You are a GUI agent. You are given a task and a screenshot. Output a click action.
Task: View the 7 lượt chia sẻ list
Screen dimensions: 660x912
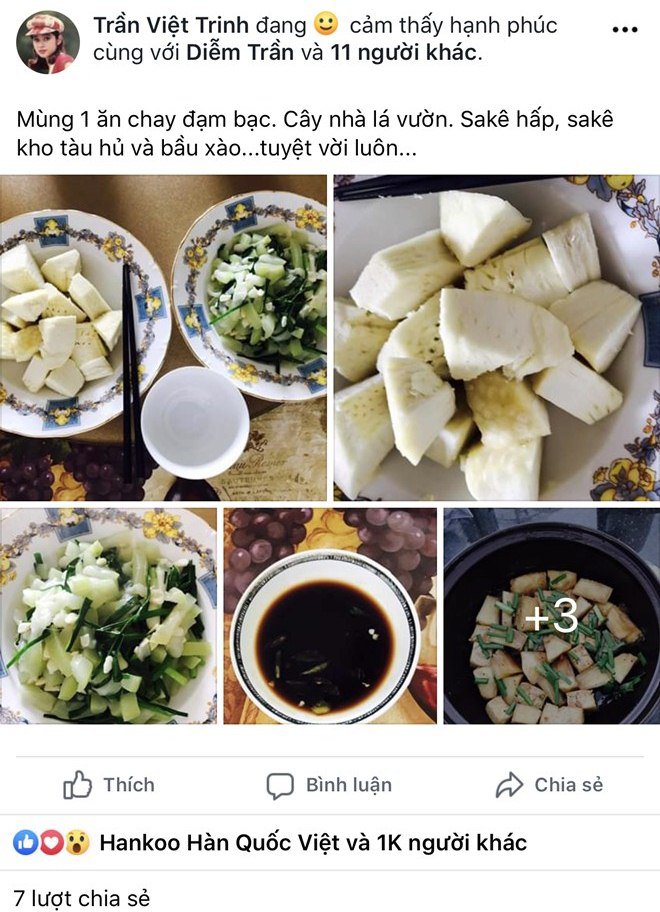coord(82,898)
